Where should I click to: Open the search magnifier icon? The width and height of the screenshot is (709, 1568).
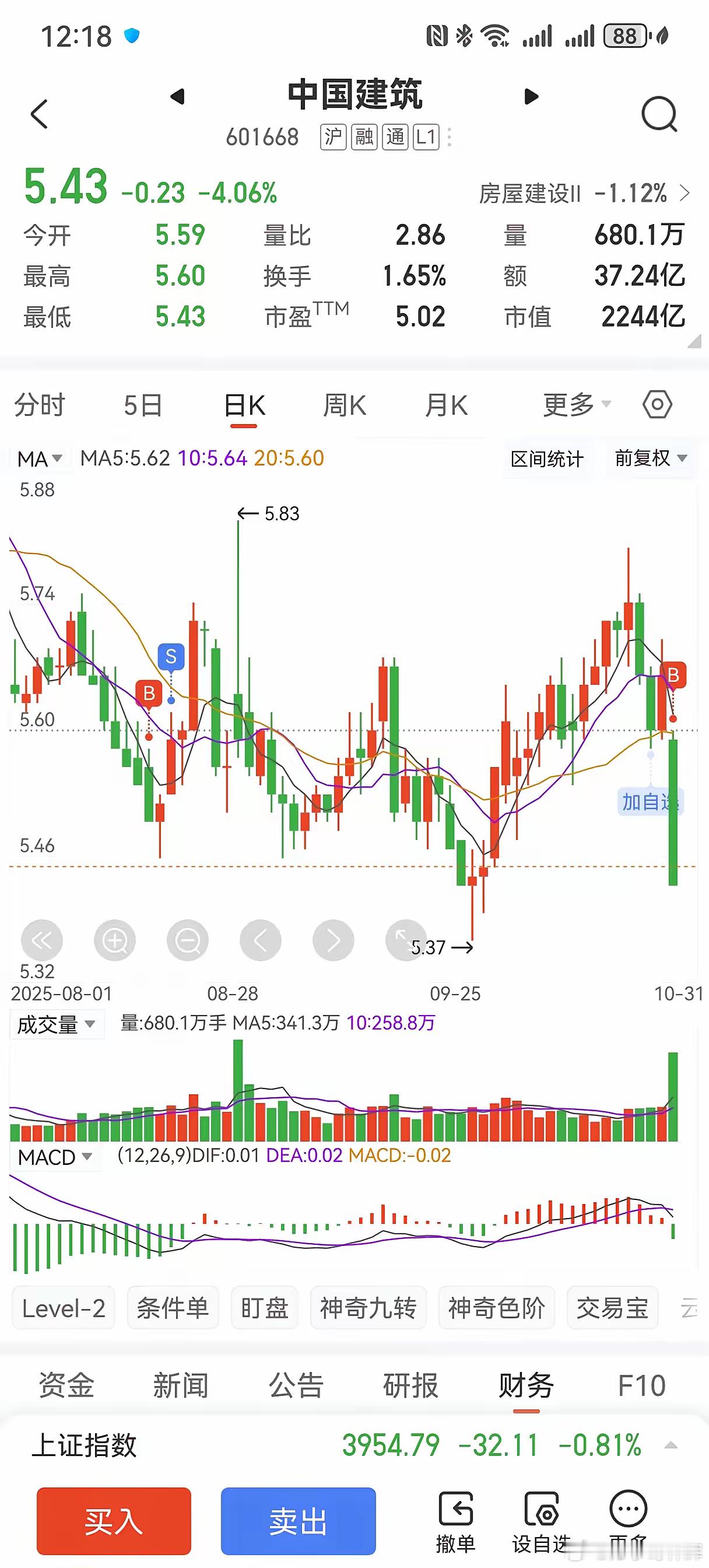pos(659,114)
